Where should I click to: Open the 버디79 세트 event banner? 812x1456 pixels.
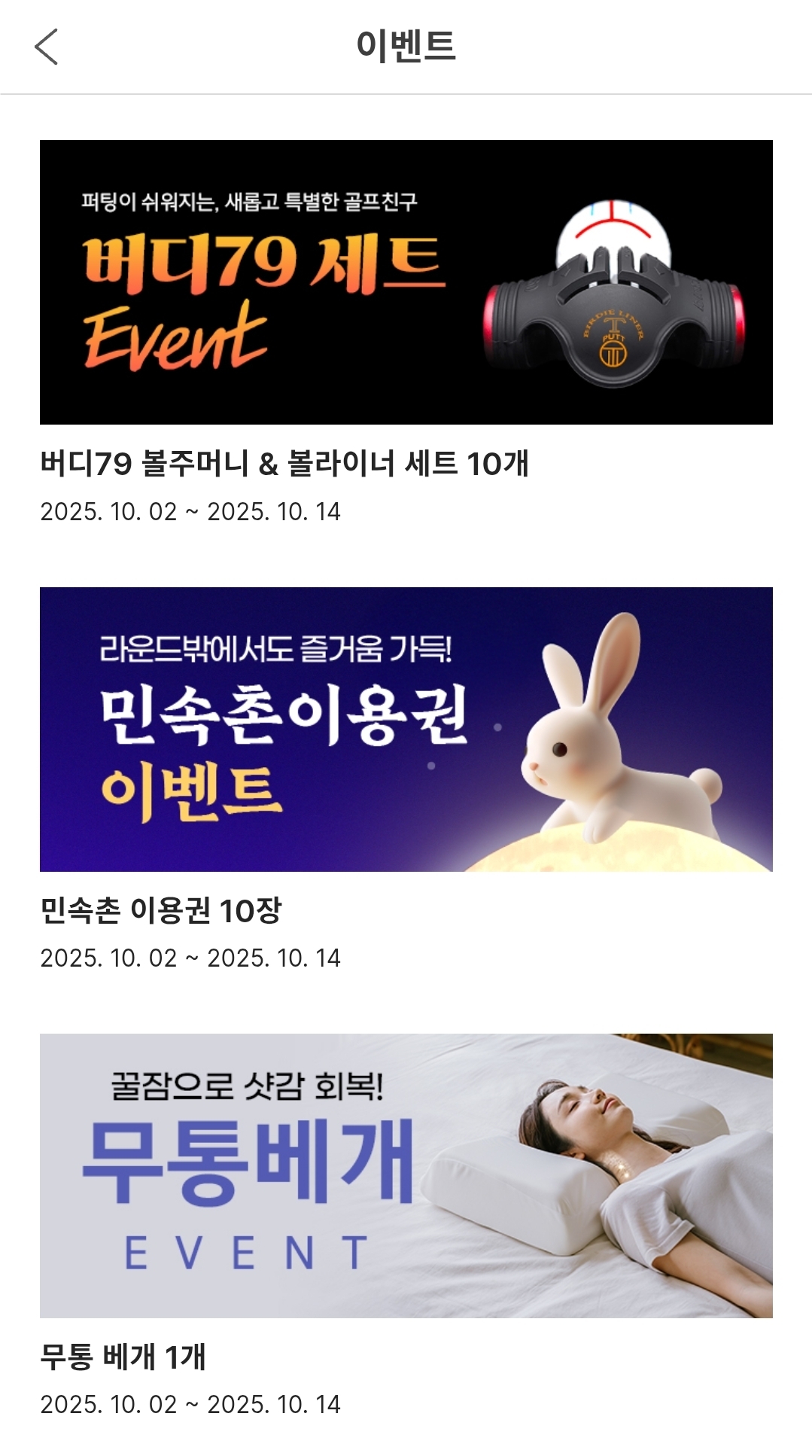406,282
